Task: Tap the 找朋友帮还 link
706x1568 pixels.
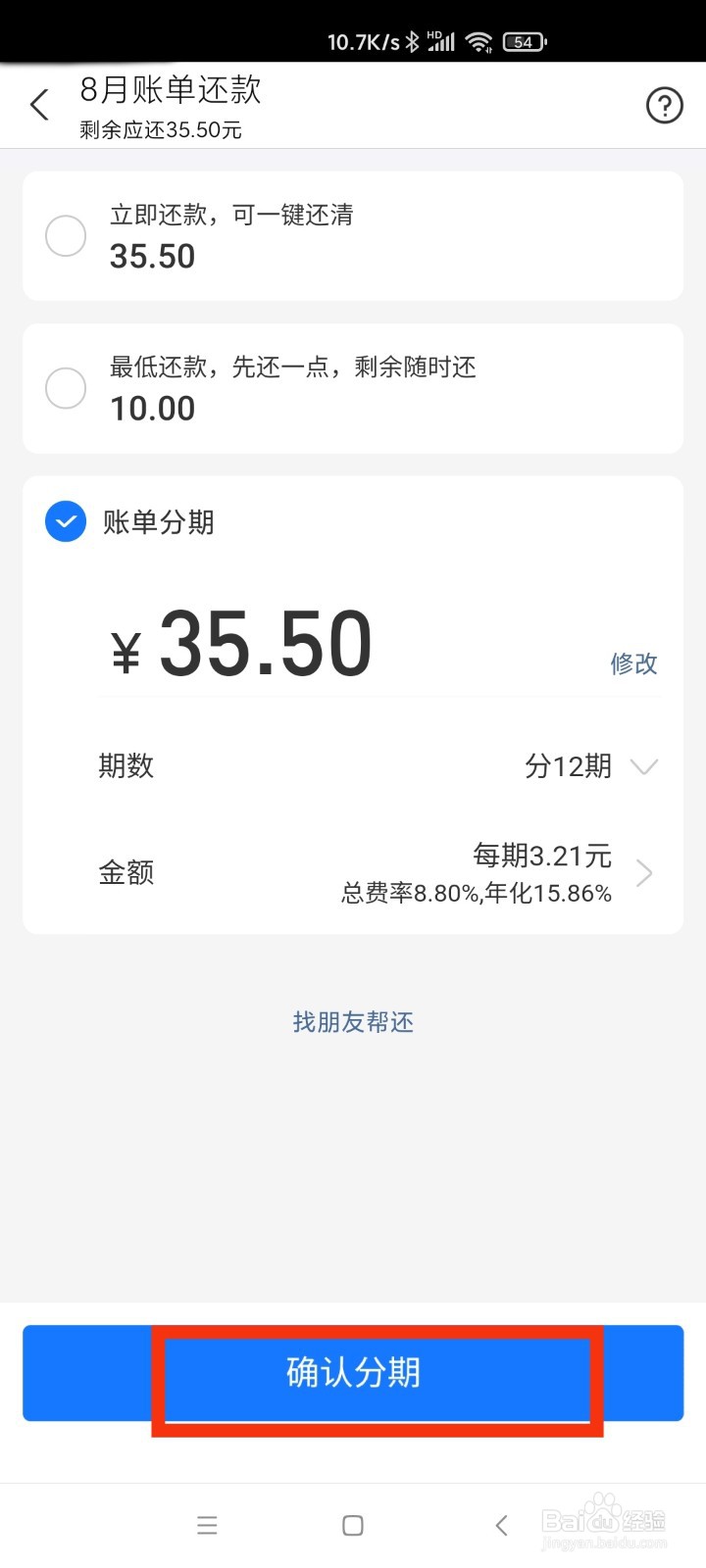Action: point(353,1022)
